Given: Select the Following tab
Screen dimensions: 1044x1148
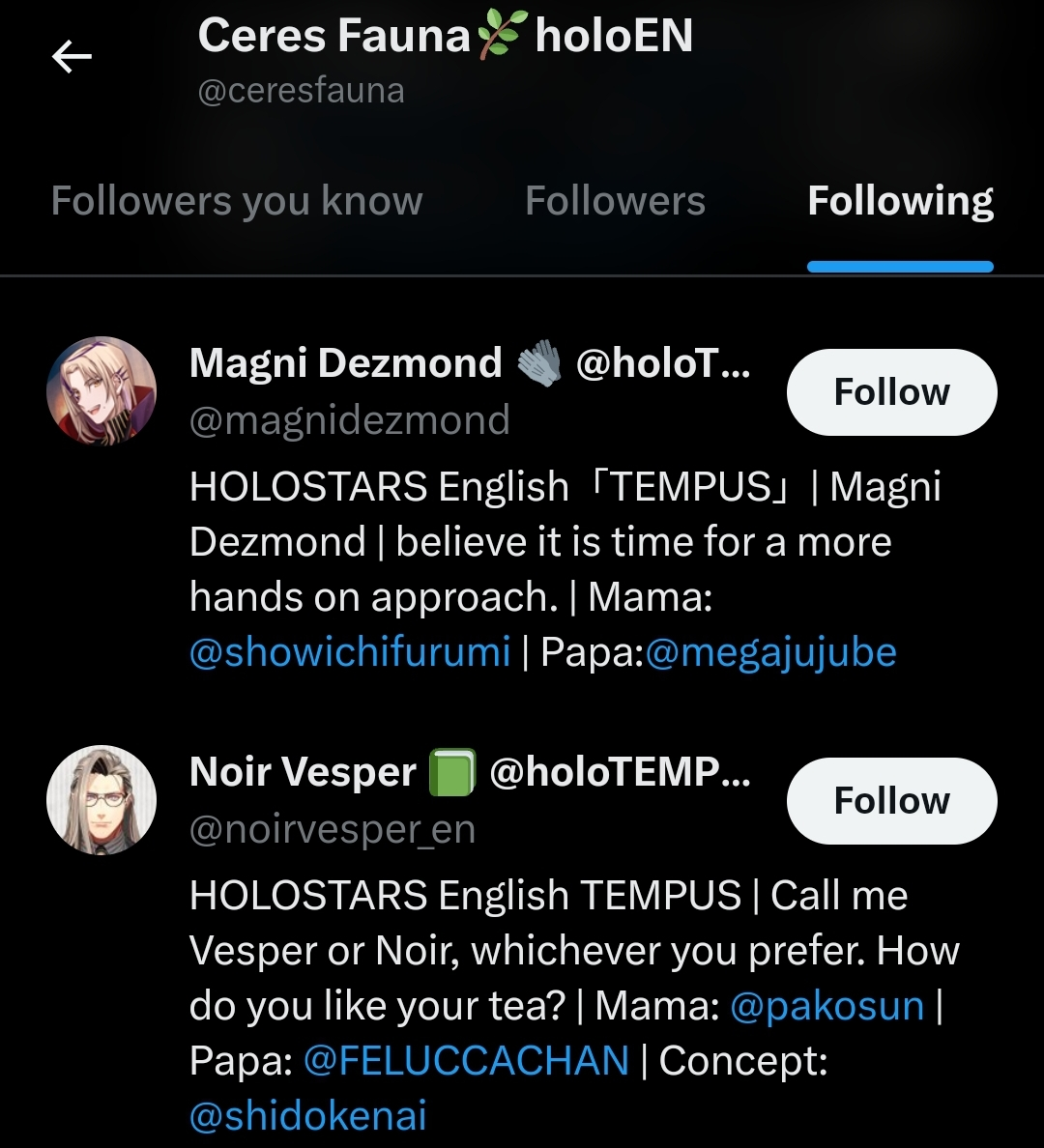Looking at the screenshot, I should (900, 201).
